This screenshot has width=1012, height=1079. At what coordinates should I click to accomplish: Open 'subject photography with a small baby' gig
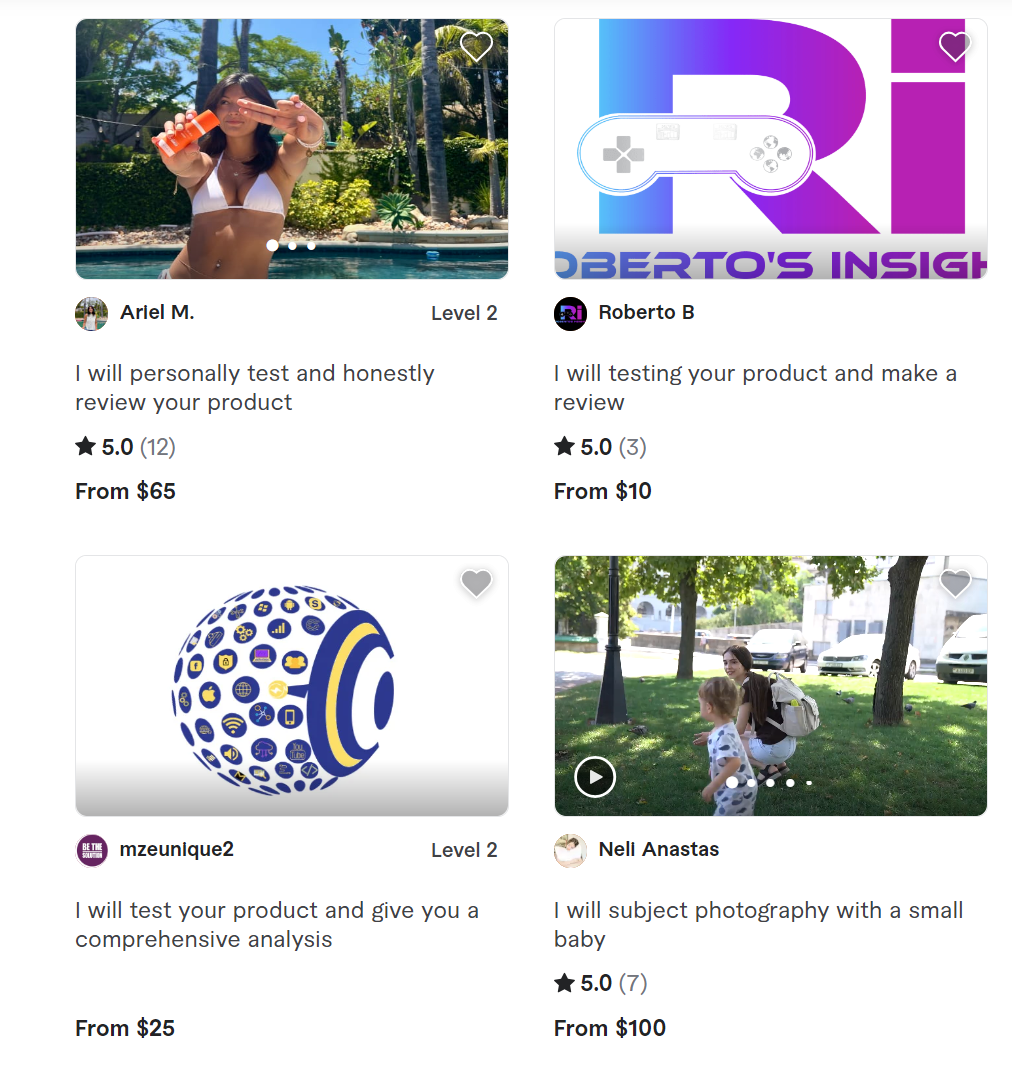click(x=757, y=925)
